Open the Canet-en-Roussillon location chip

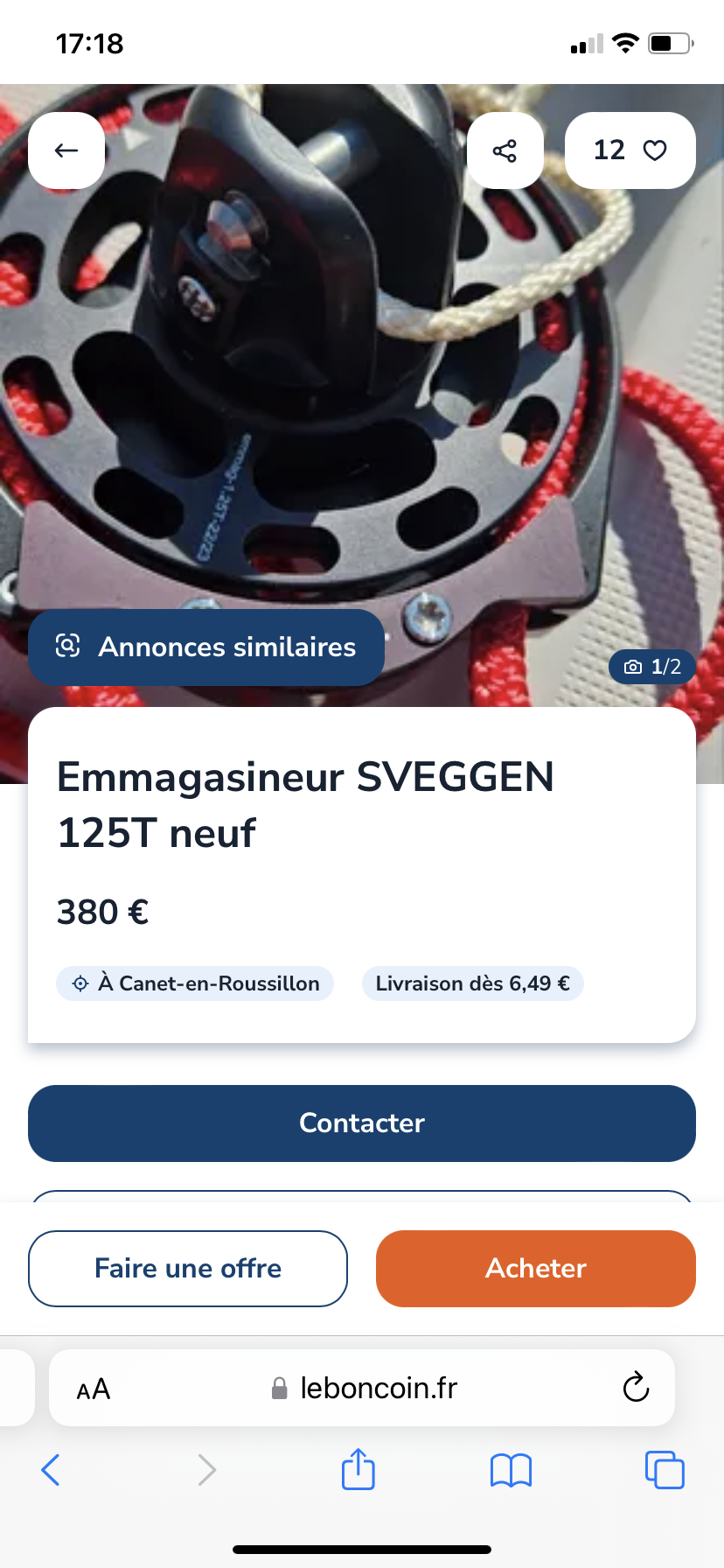195,983
